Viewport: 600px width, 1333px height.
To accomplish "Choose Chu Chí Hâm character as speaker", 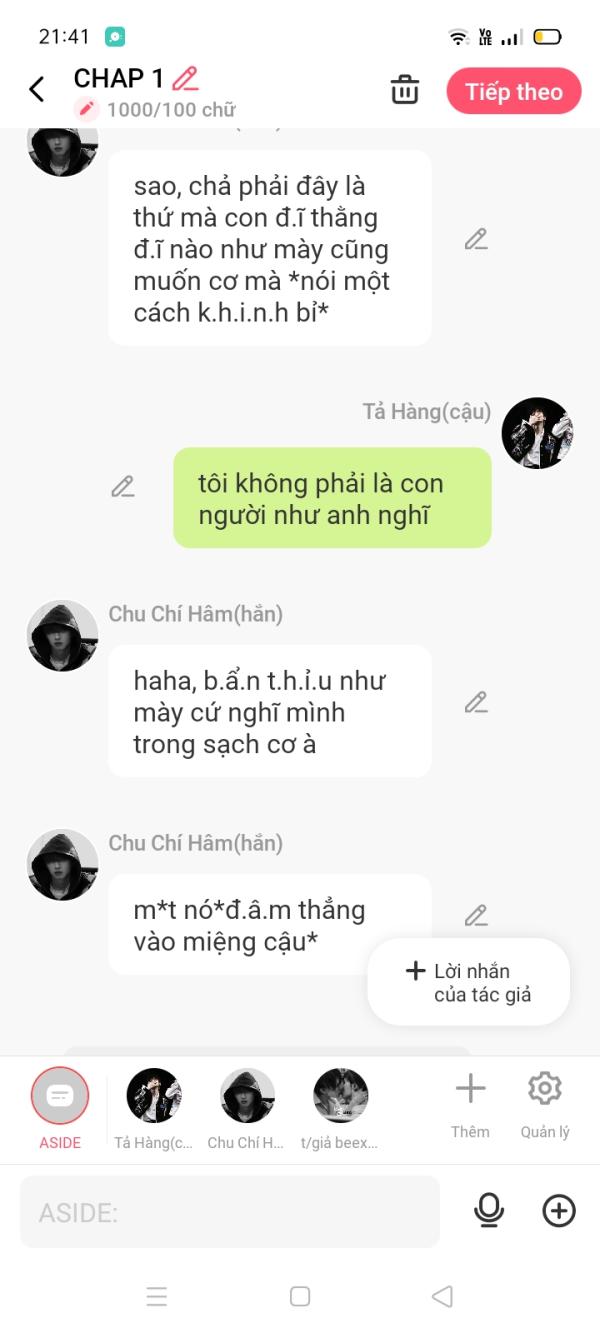I will tap(247, 1108).
